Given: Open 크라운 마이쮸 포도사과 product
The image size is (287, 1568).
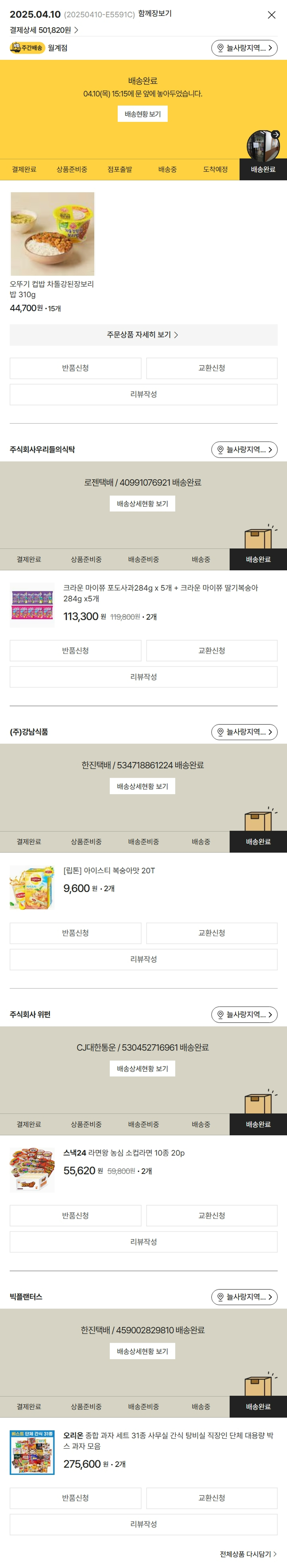Looking at the screenshot, I should pos(160,593).
